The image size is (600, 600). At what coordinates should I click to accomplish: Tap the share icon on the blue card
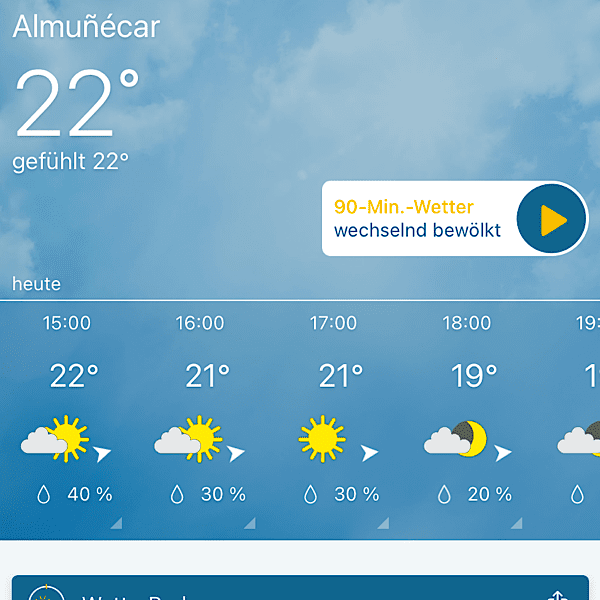click(x=558, y=595)
